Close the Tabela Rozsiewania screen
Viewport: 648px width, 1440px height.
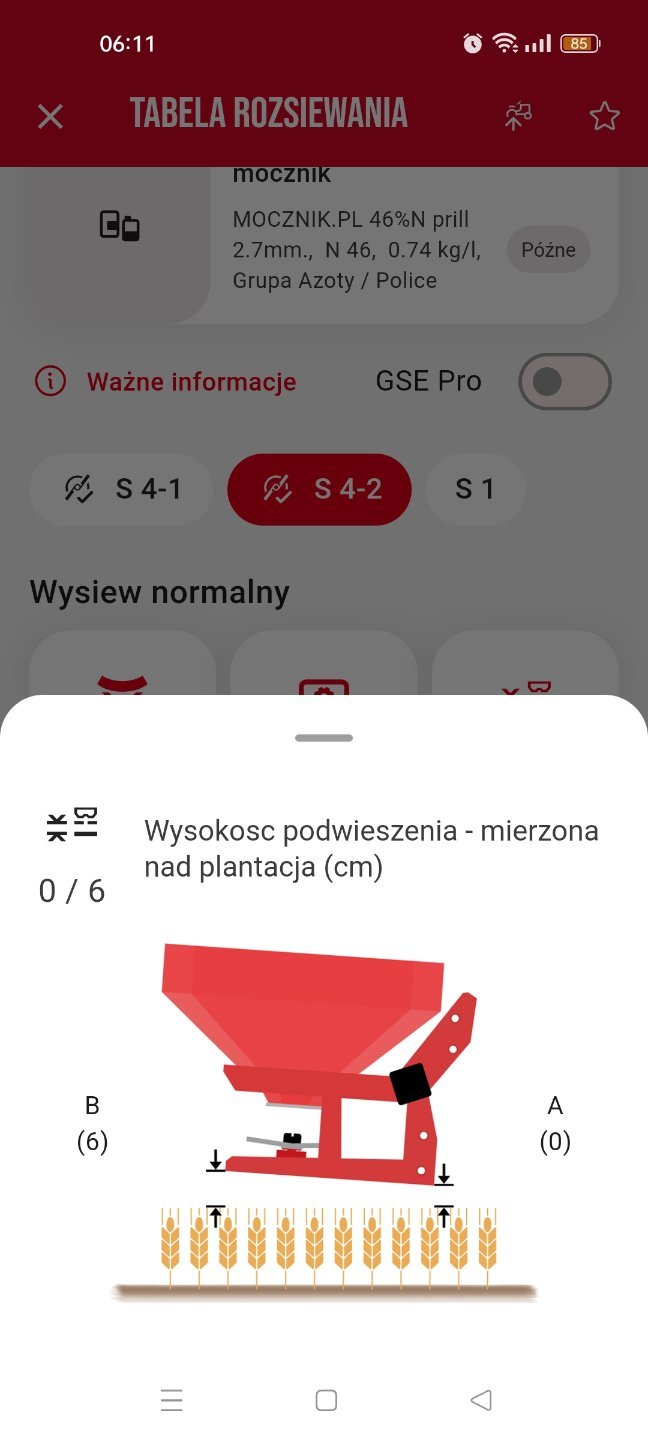pyautogui.click(x=50, y=117)
